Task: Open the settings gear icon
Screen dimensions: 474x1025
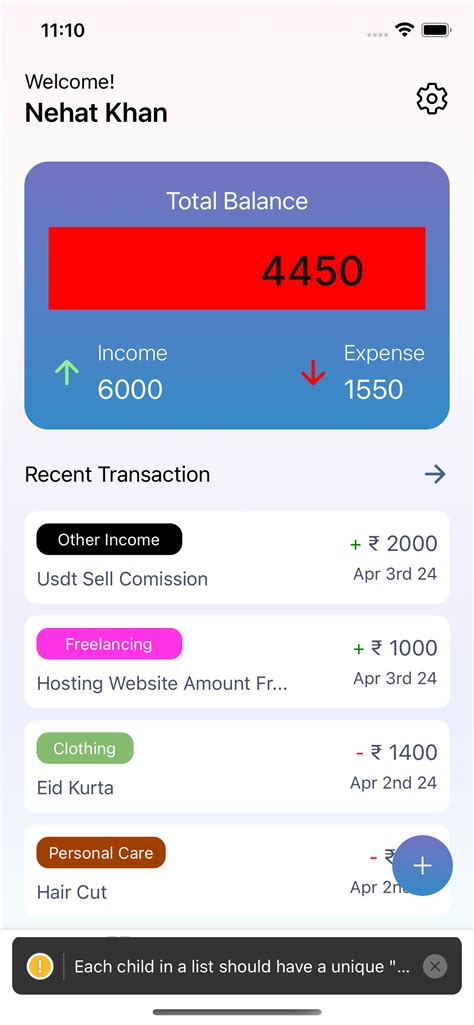Action: 432,99
